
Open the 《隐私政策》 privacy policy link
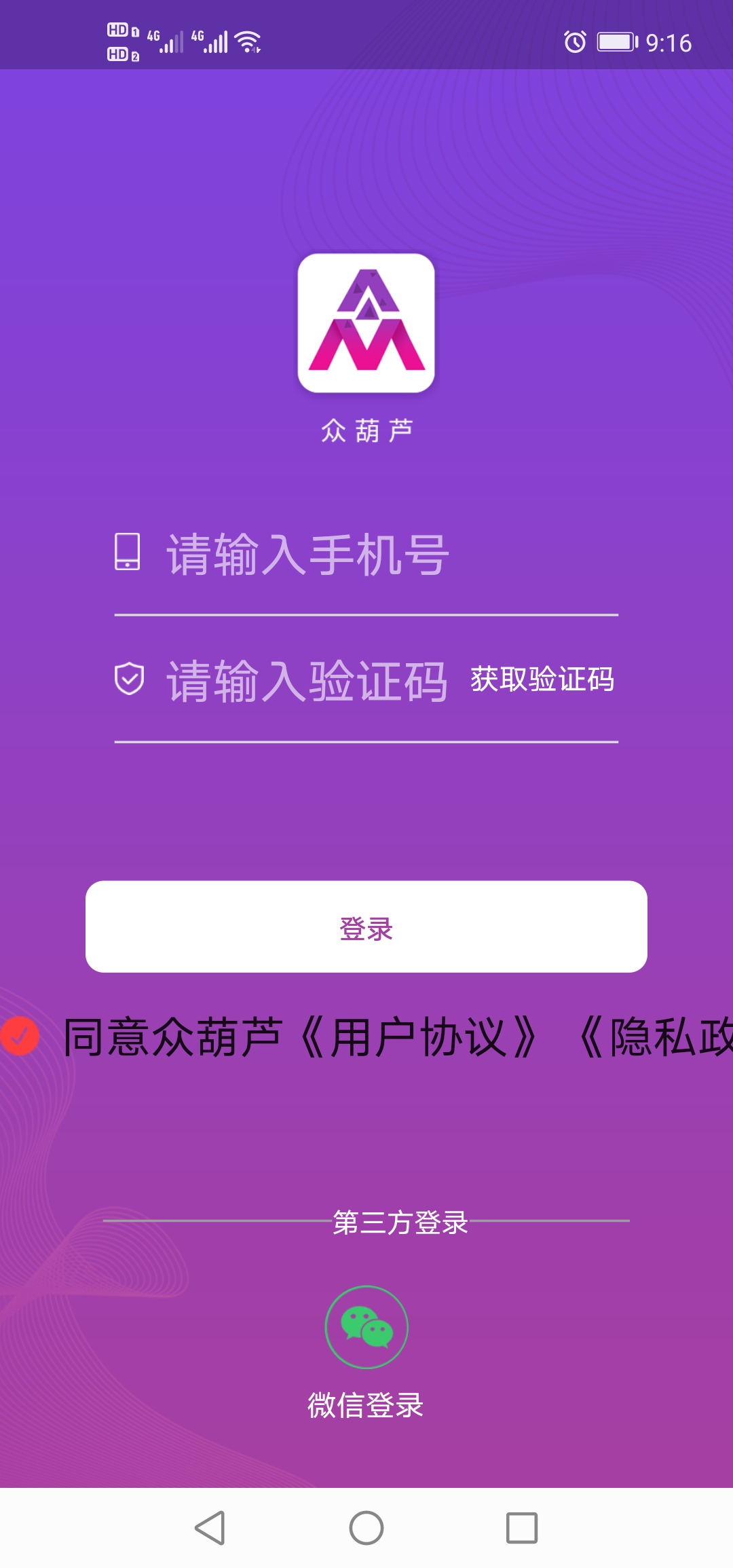(x=655, y=1038)
